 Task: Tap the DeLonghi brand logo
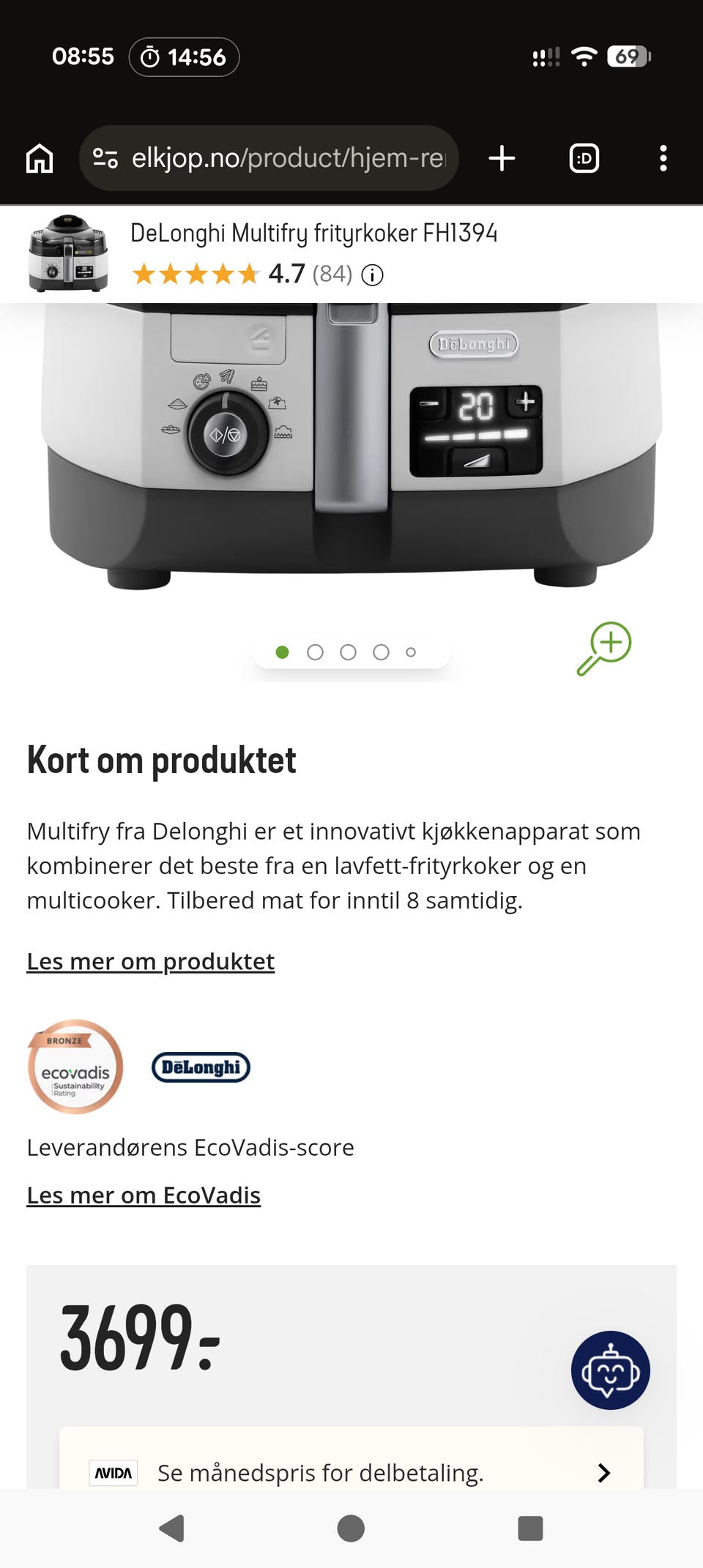[201, 1067]
